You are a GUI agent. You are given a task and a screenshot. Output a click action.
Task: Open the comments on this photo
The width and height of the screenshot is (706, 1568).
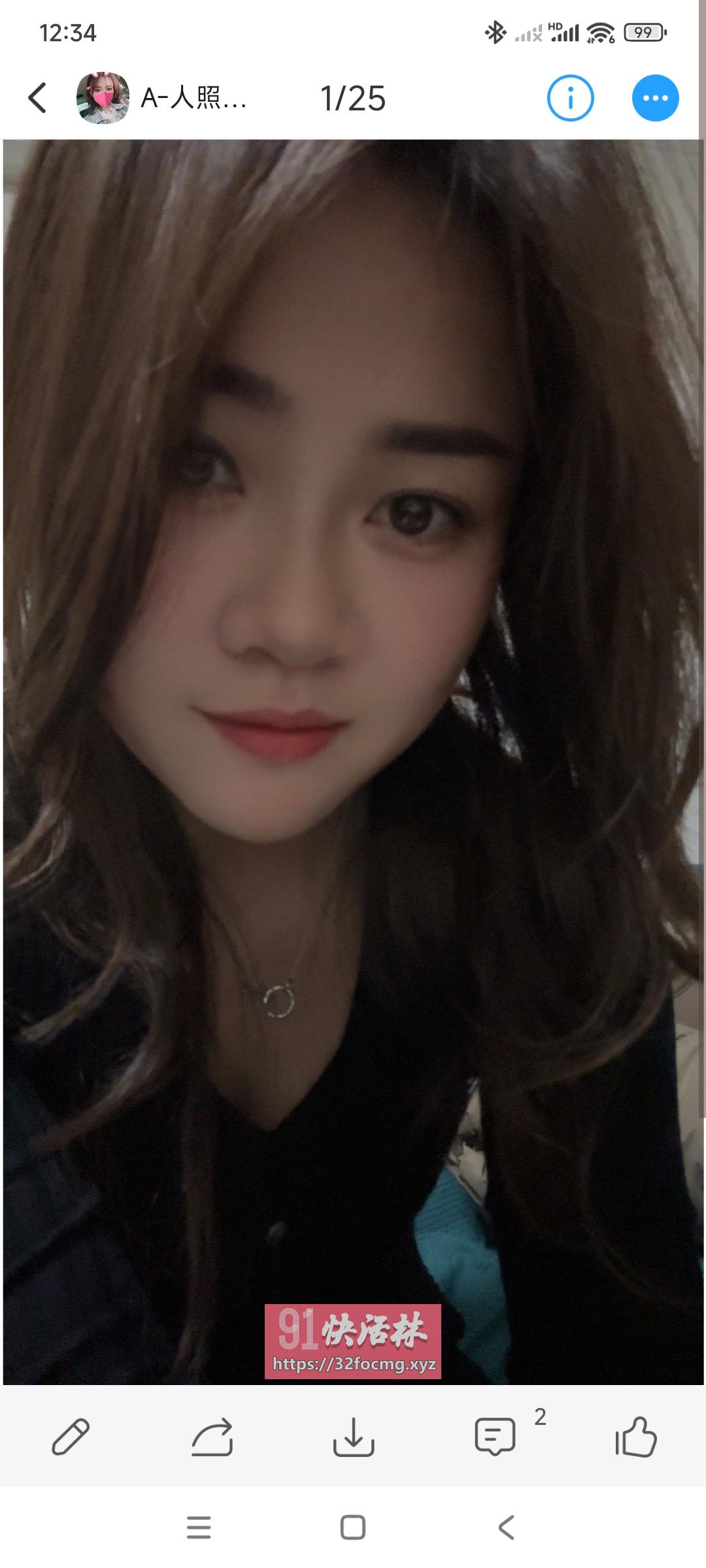coord(495,1437)
